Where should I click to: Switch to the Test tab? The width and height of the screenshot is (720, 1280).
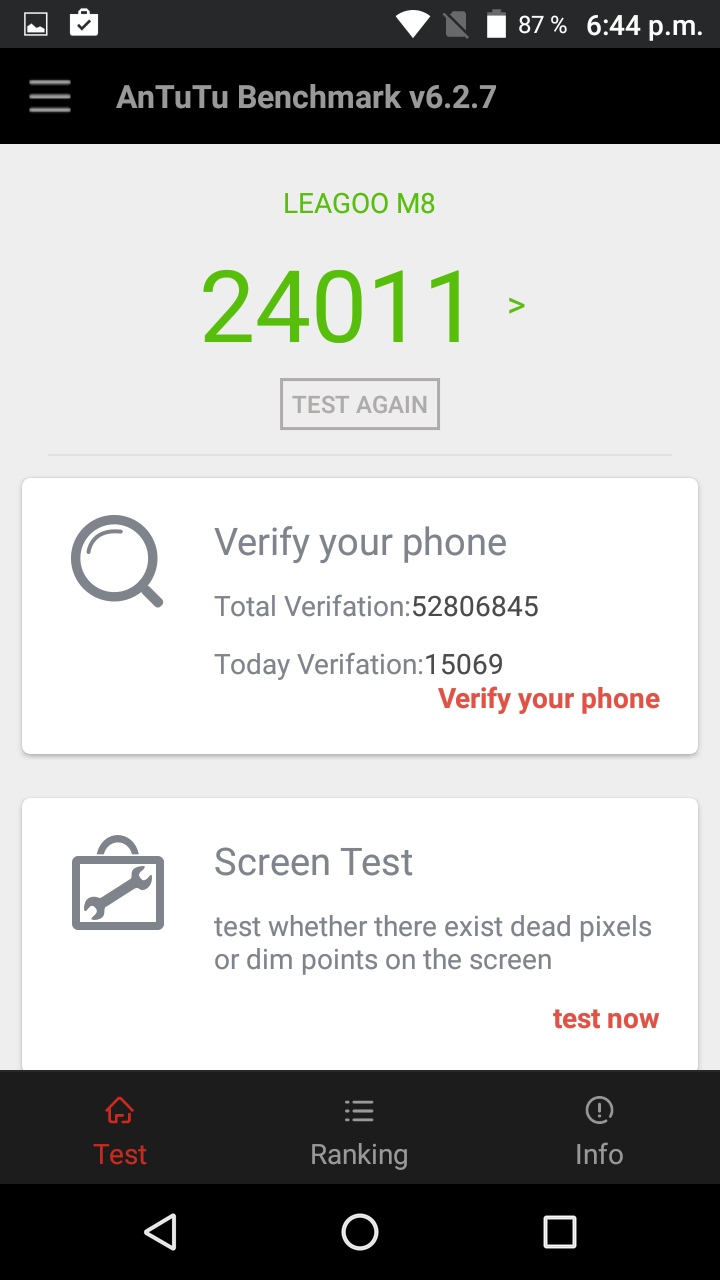(x=120, y=1130)
